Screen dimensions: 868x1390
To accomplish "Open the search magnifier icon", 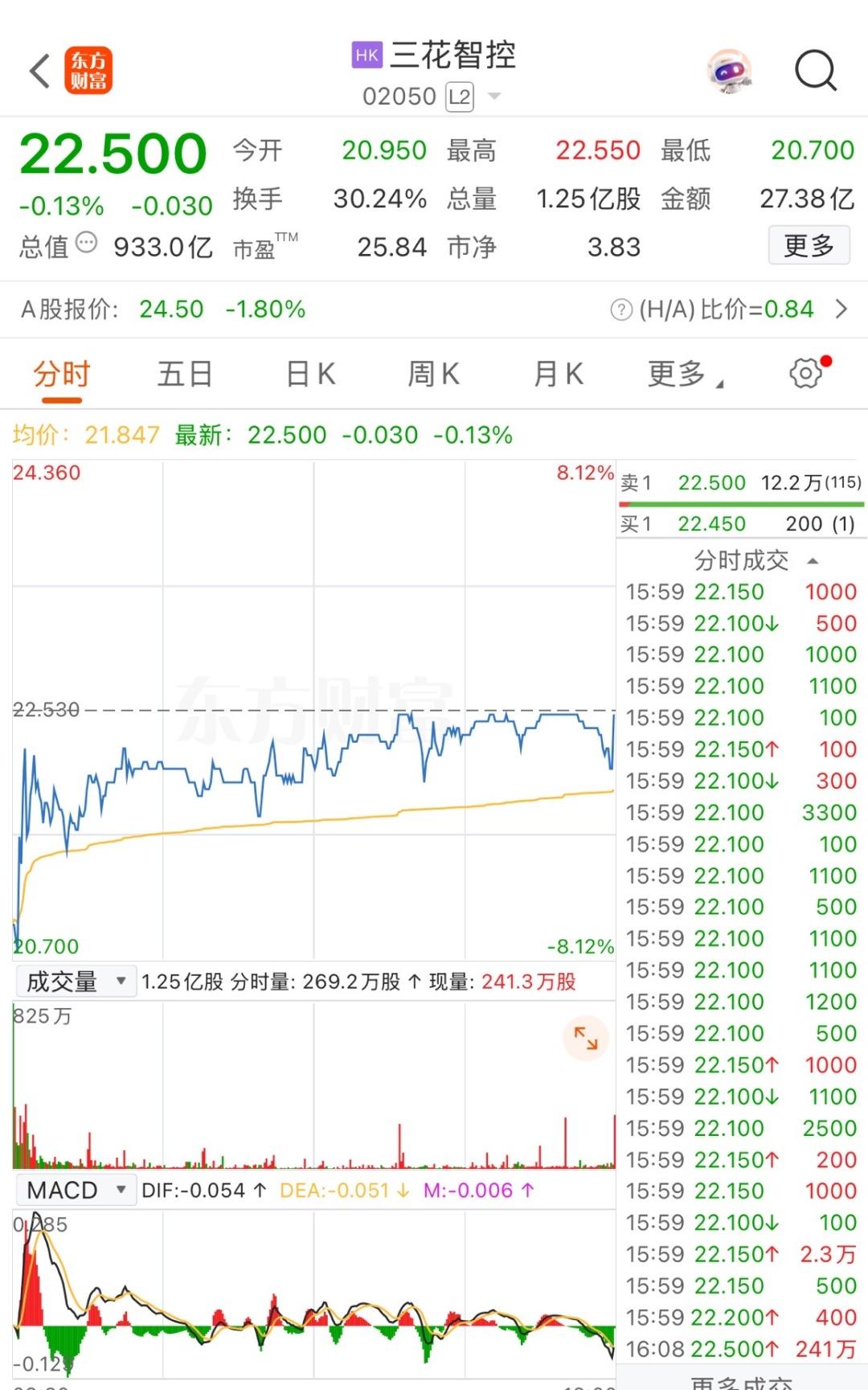I will 816,71.
